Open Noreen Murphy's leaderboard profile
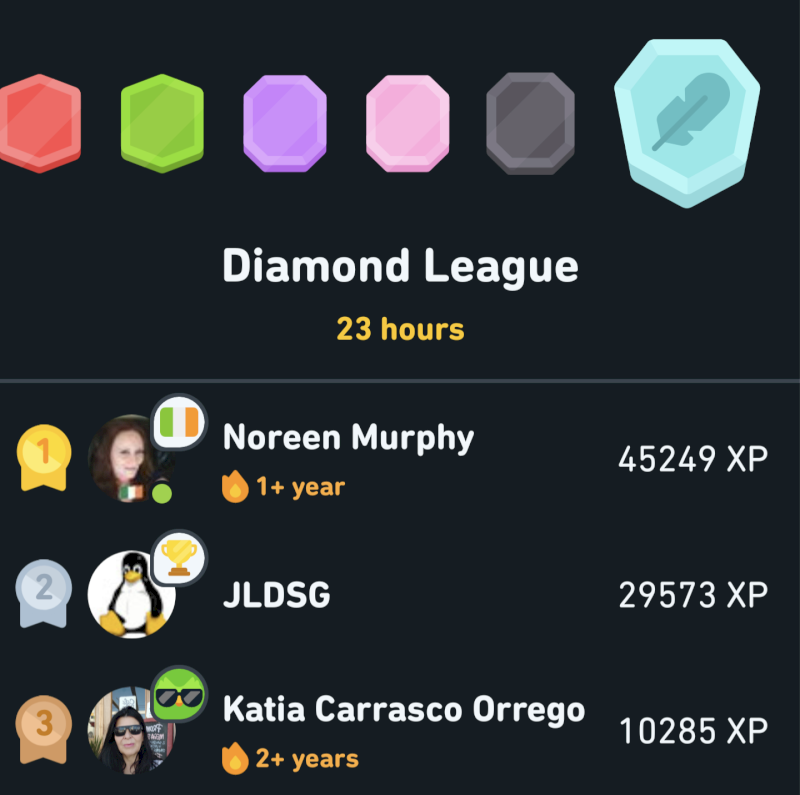The height and width of the screenshot is (795, 800). pos(347,437)
